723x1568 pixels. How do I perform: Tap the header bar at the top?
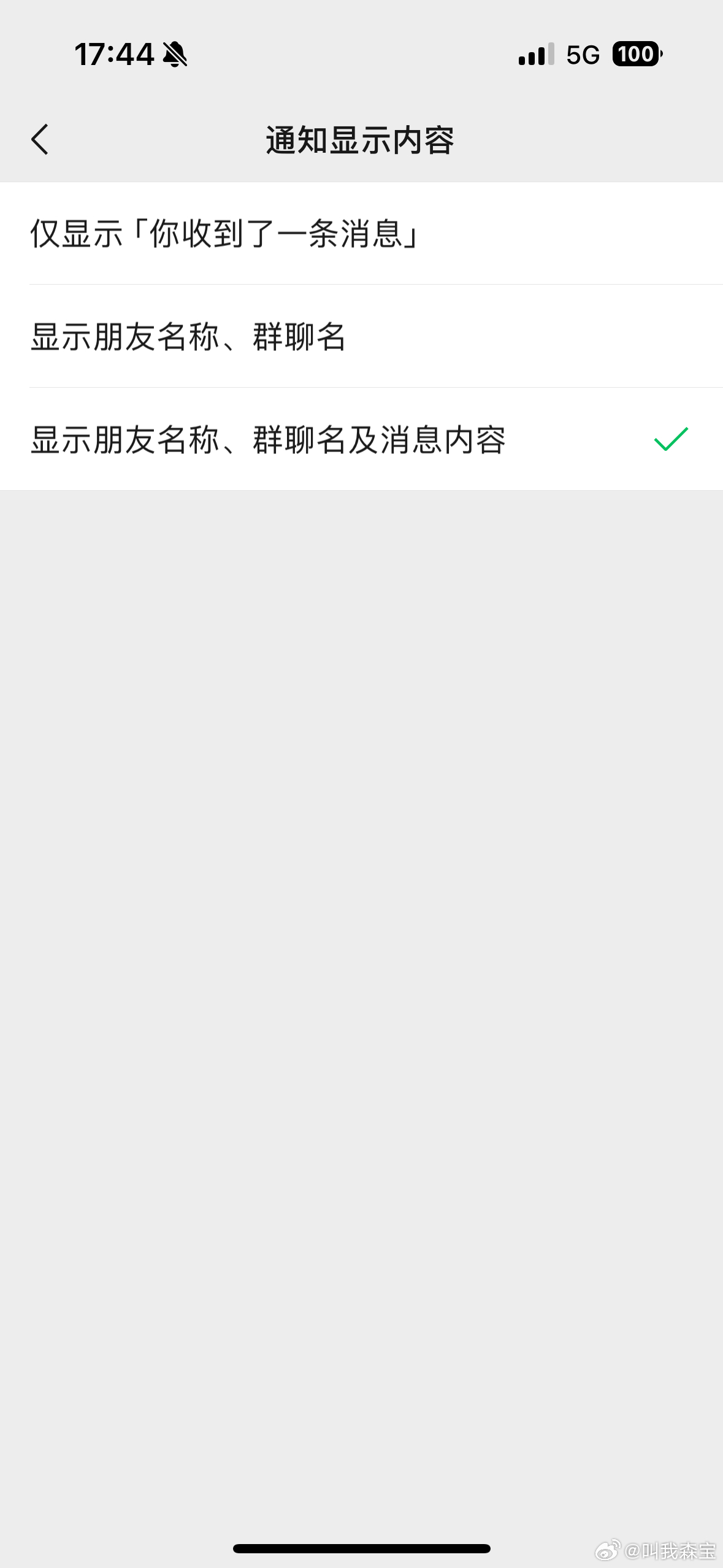coord(361,139)
